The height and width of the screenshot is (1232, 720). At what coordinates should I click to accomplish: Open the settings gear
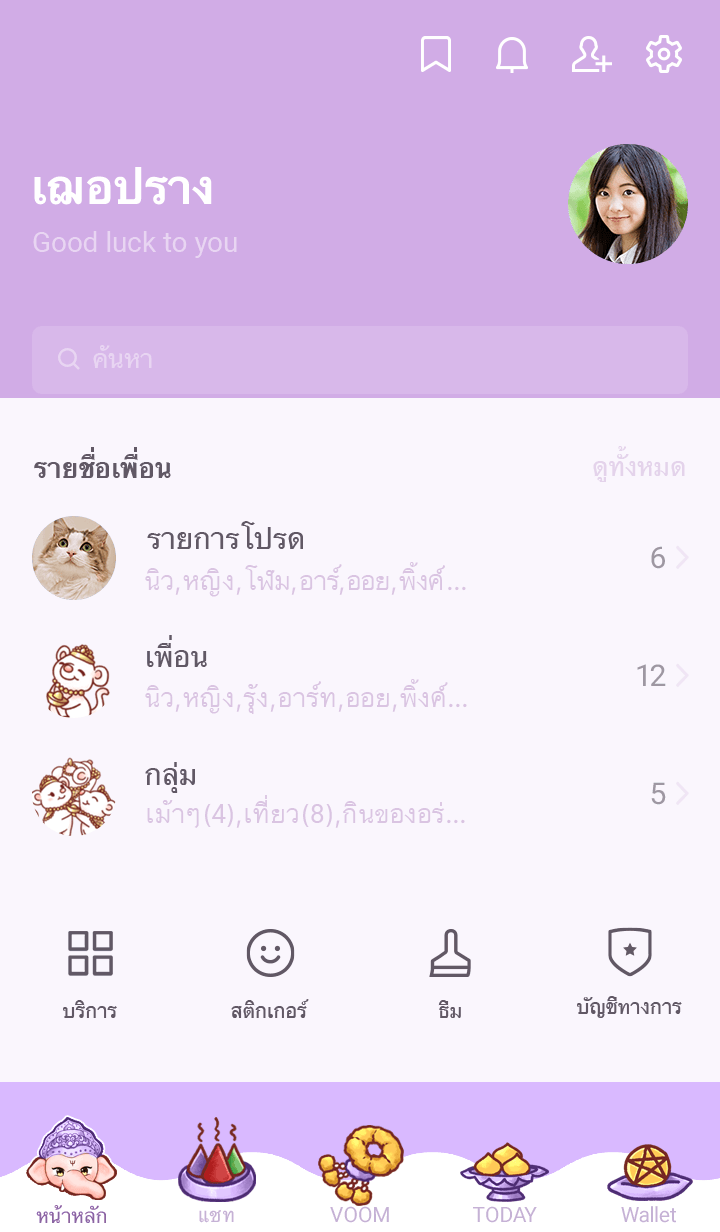click(664, 54)
